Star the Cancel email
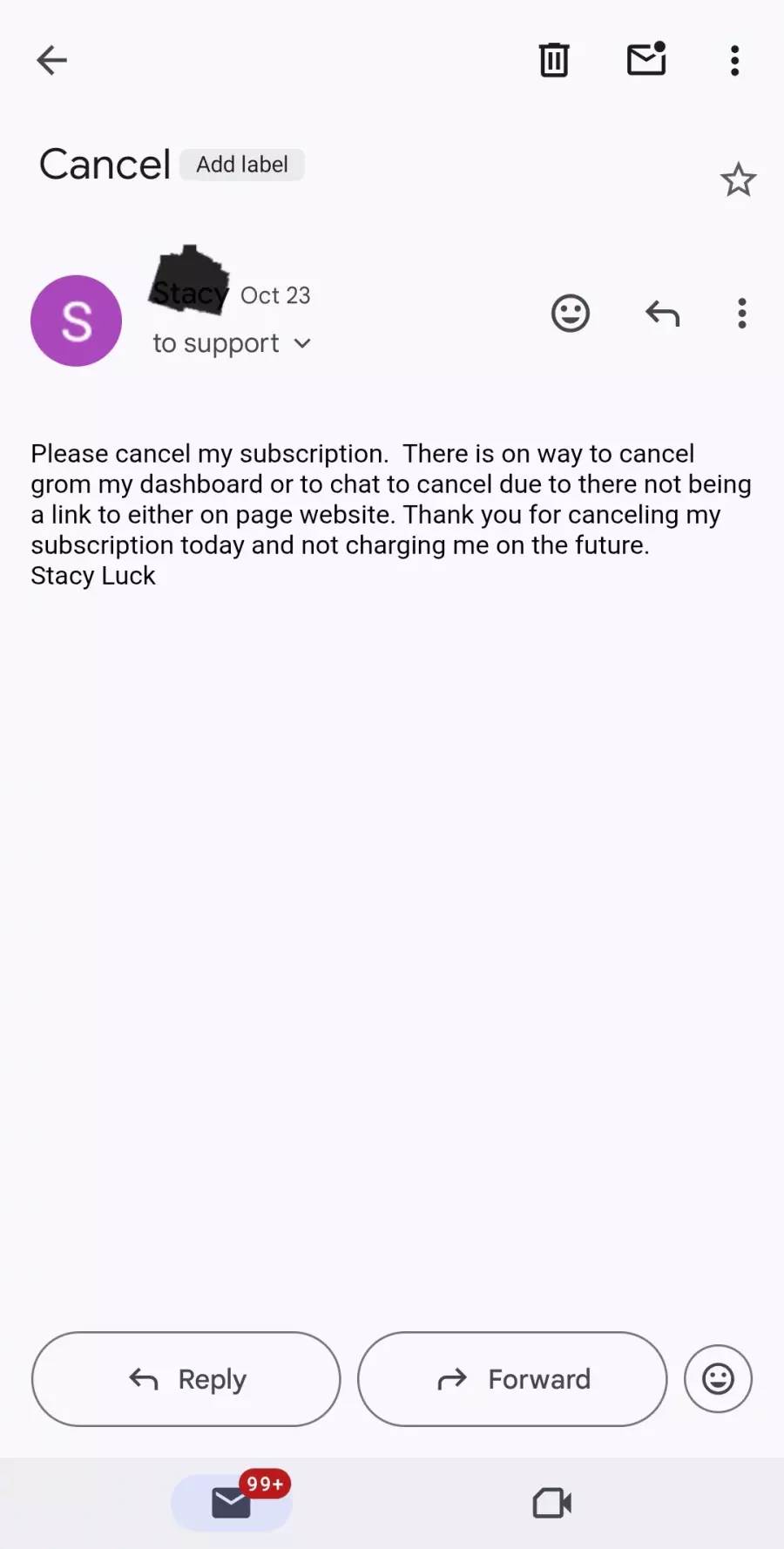 [x=738, y=180]
